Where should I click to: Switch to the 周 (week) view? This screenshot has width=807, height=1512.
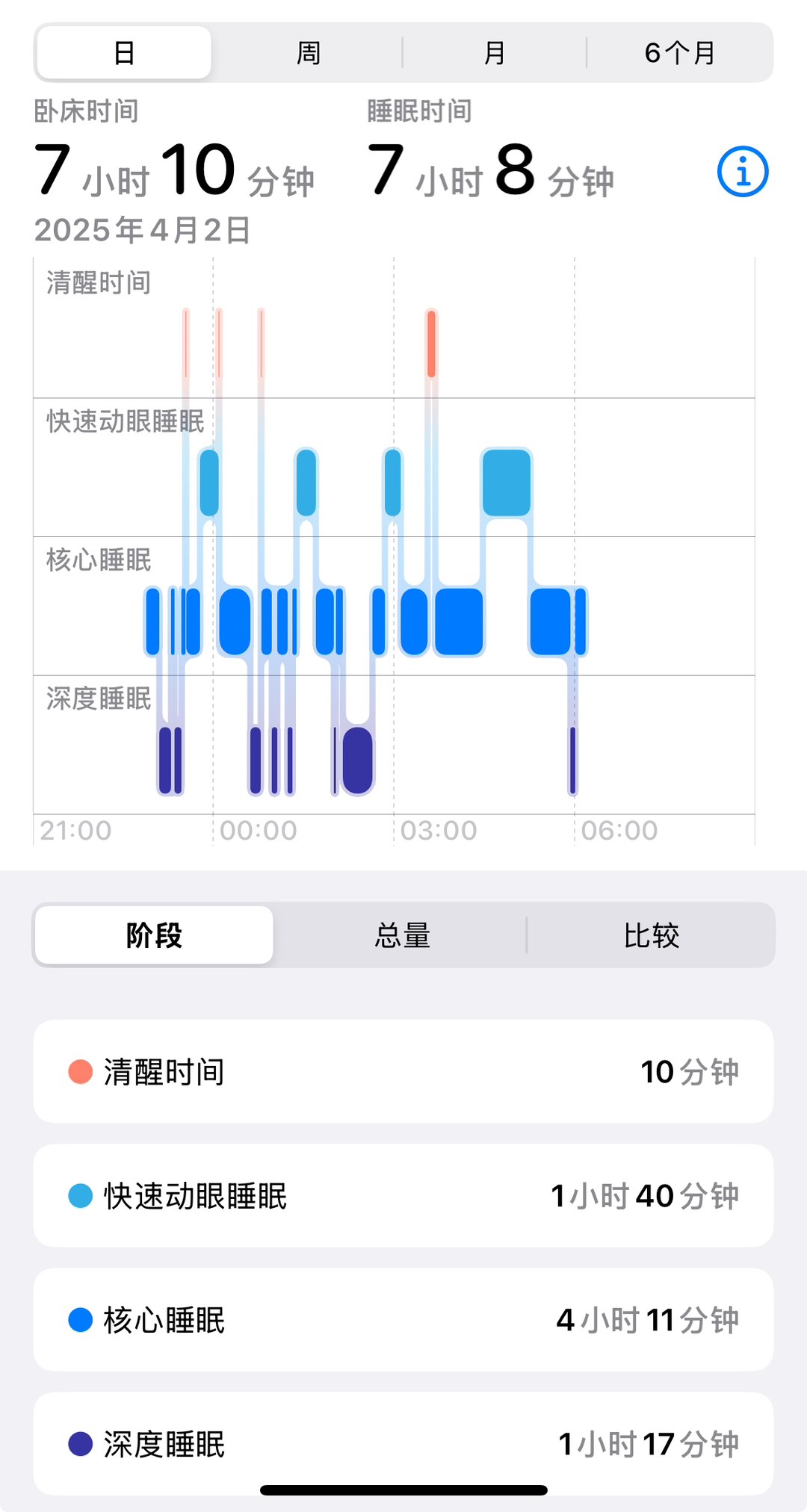click(x=308, y=53)
